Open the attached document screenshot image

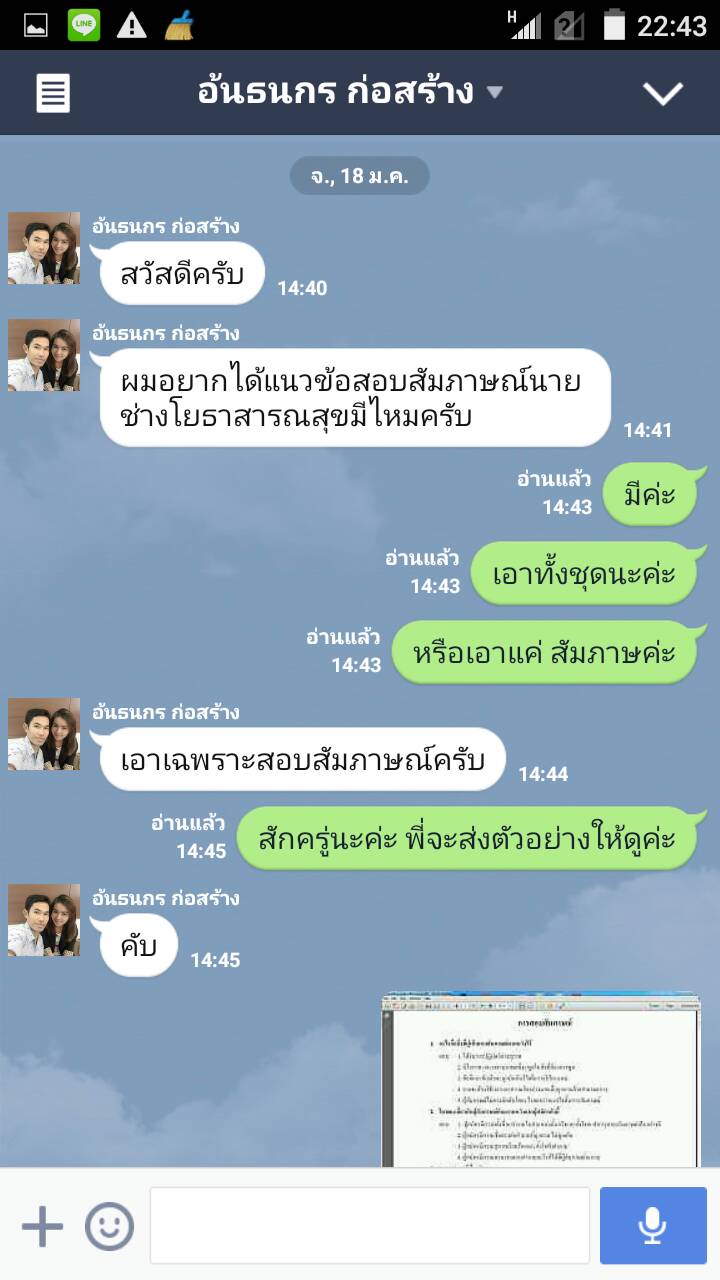(x=541, y=1078)
